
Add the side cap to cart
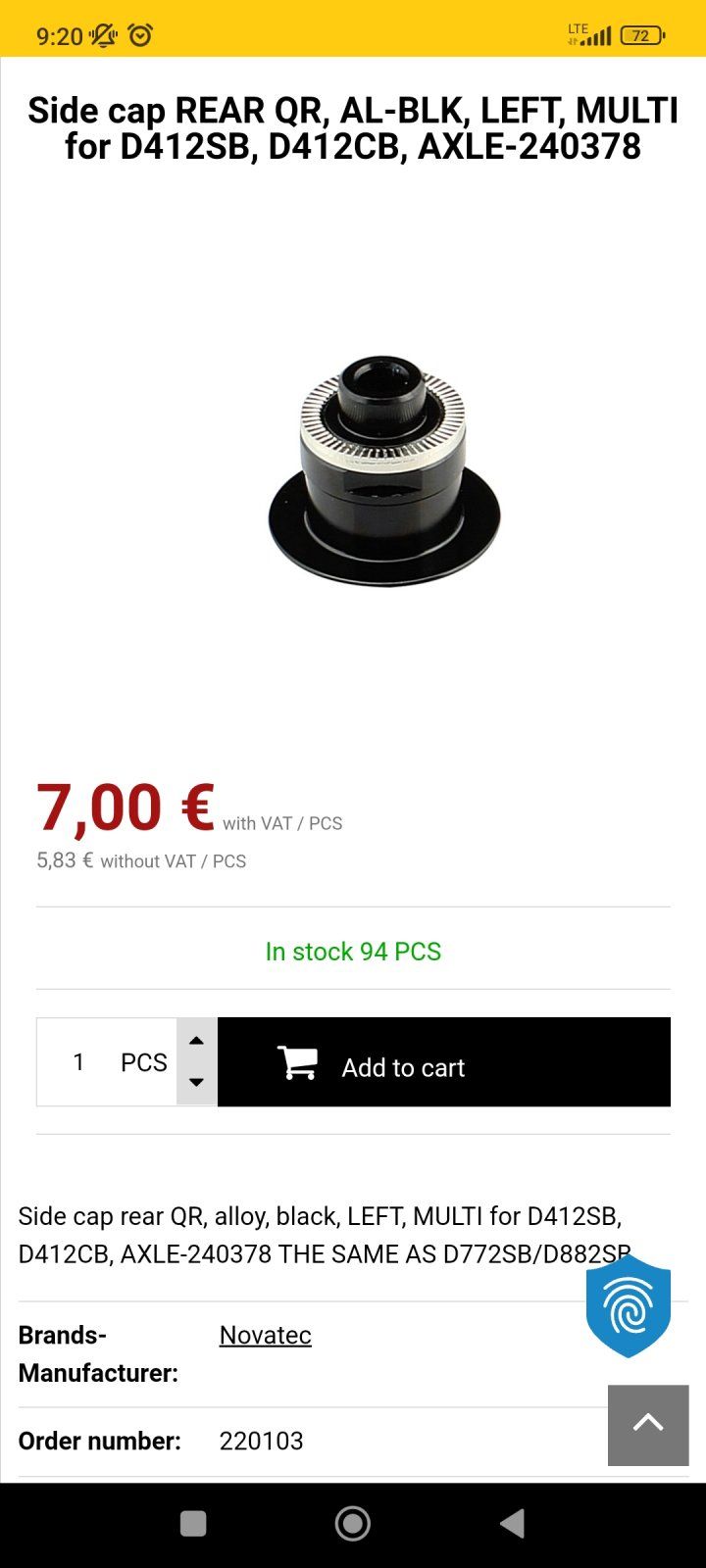(443, 1062)
